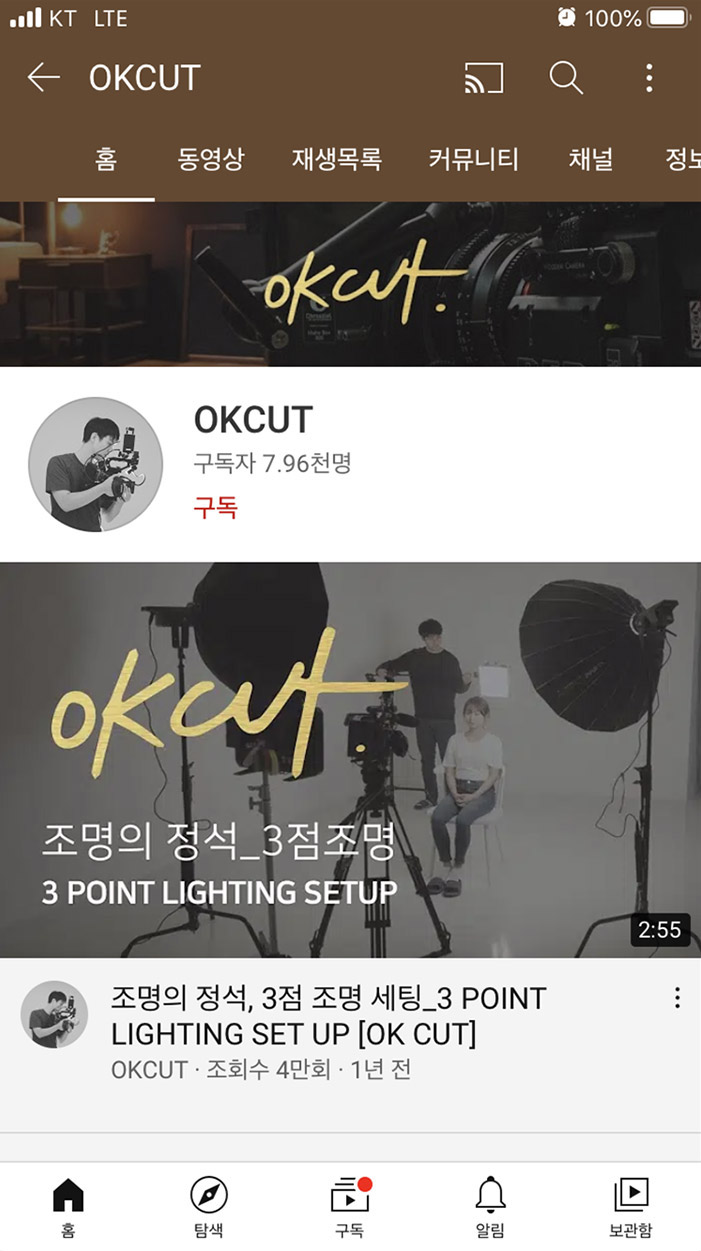The width and height of the screenshot is (701, 1251).
Task: Select the channel's 홈 tab
Action: [x=106, y=159]
